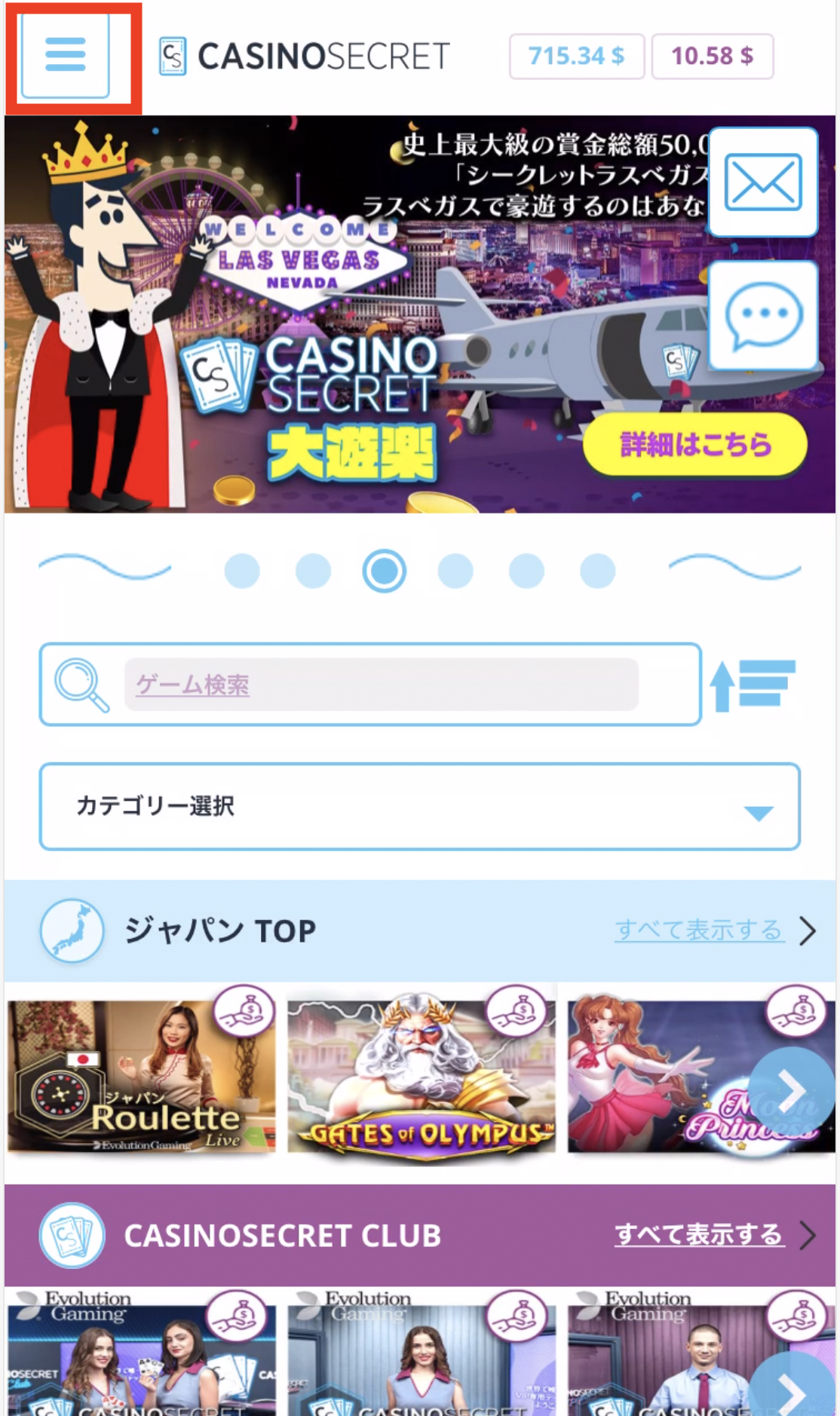The height and width of the screenshot is (1416, 840).
Task: Show all ジャパン TOP games
Action: click(x=699, y=930)
